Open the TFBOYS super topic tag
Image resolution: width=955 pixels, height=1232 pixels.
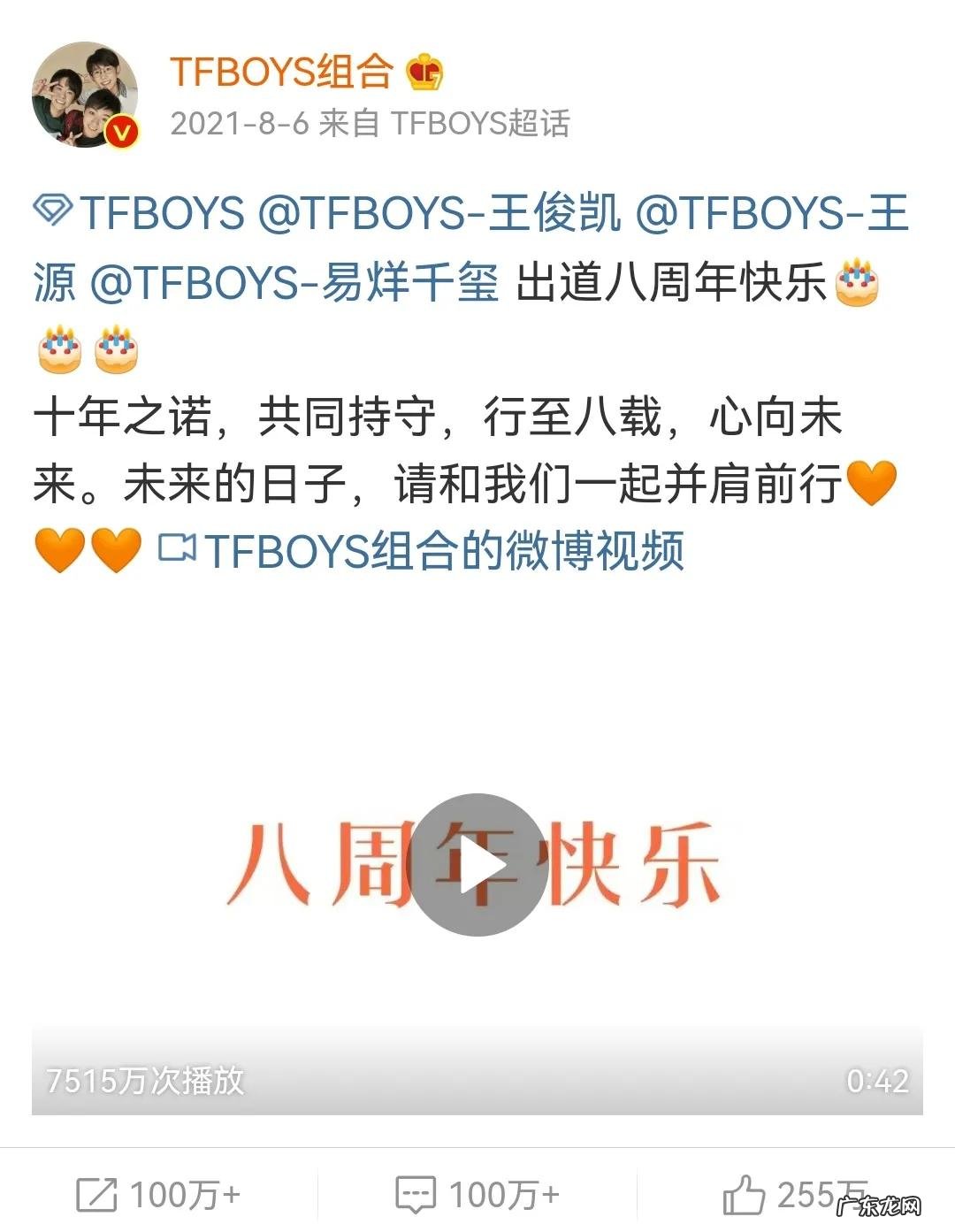pos(140,214)
